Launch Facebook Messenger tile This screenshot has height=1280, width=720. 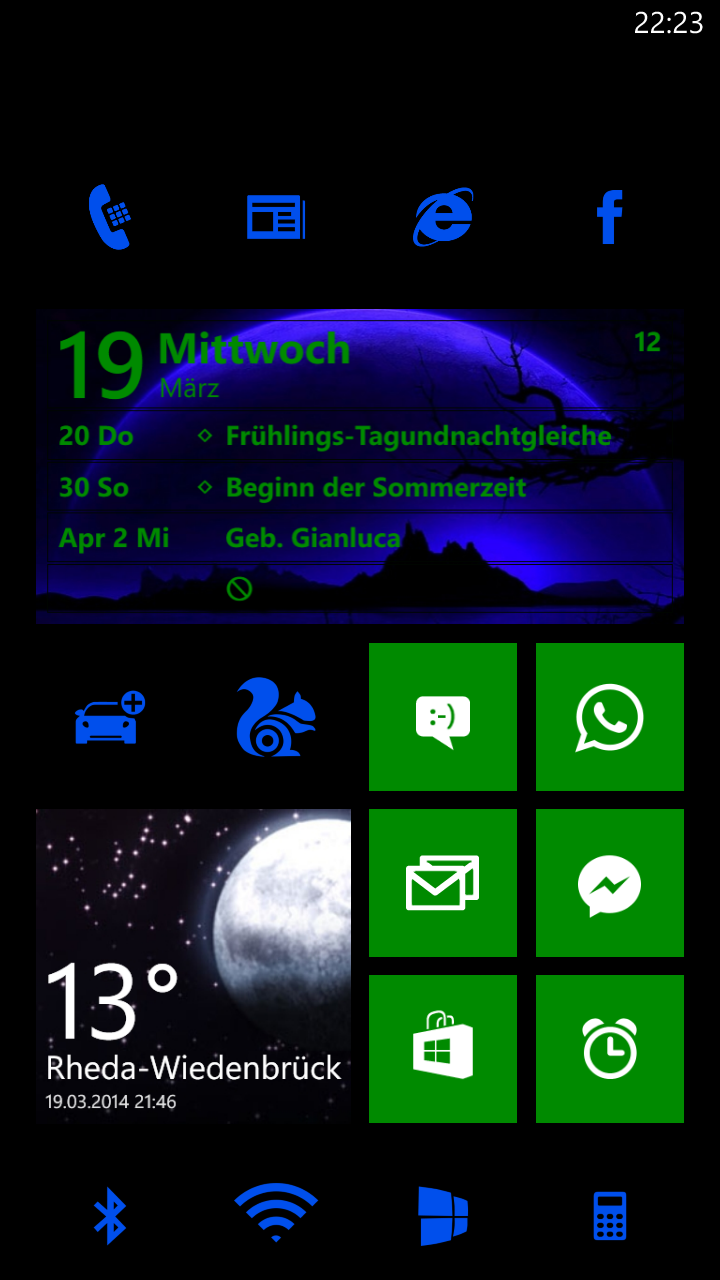click(610, 883)
